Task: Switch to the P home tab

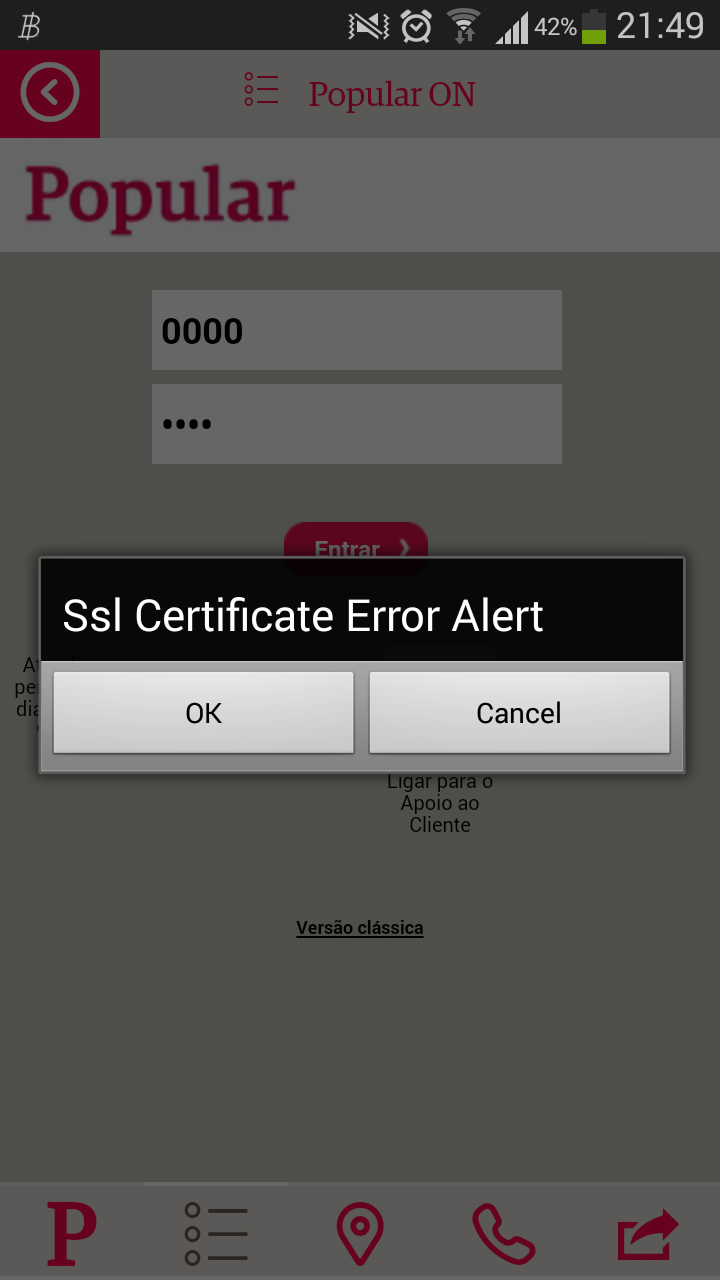Action: [72, 1234]
